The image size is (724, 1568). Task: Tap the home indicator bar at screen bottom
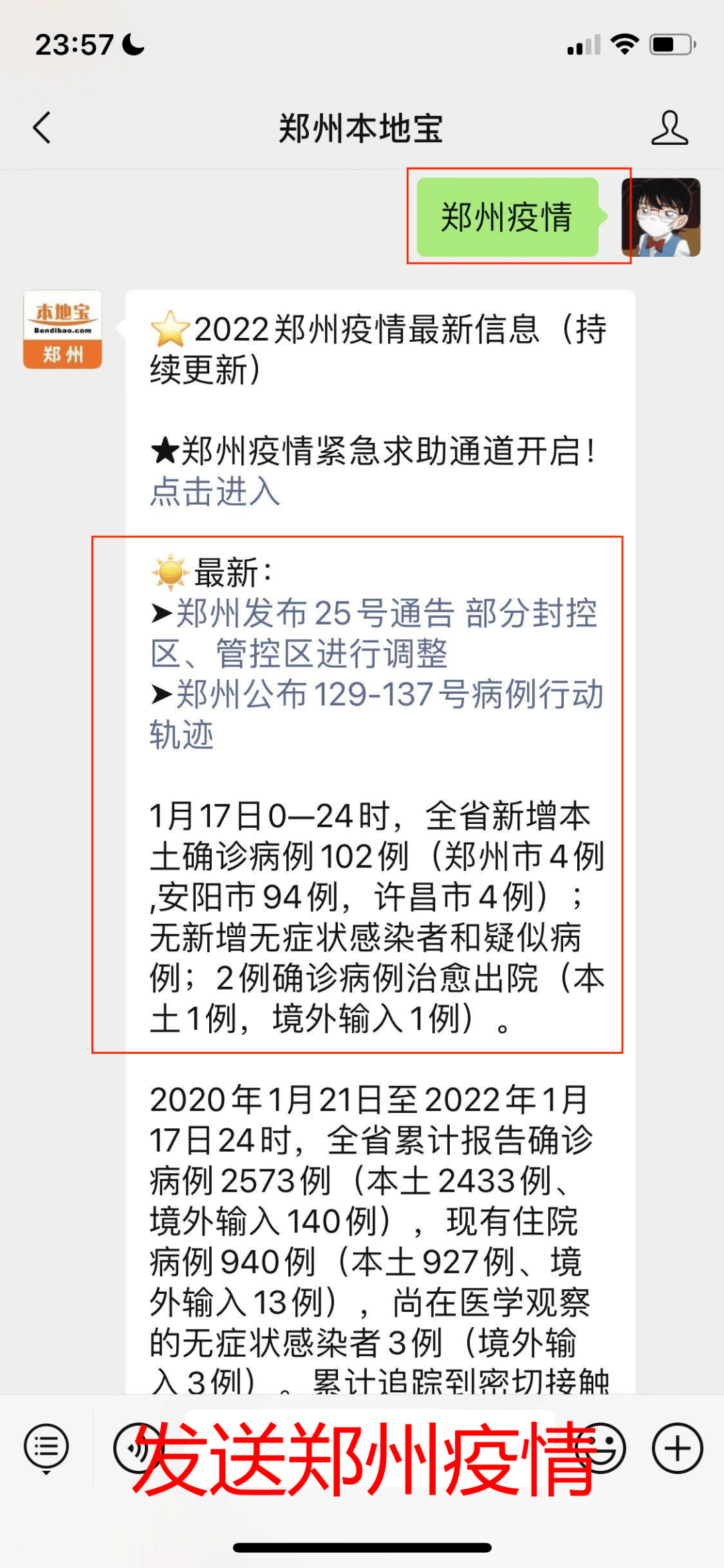pyautogui.click(x=362, y=1545)
